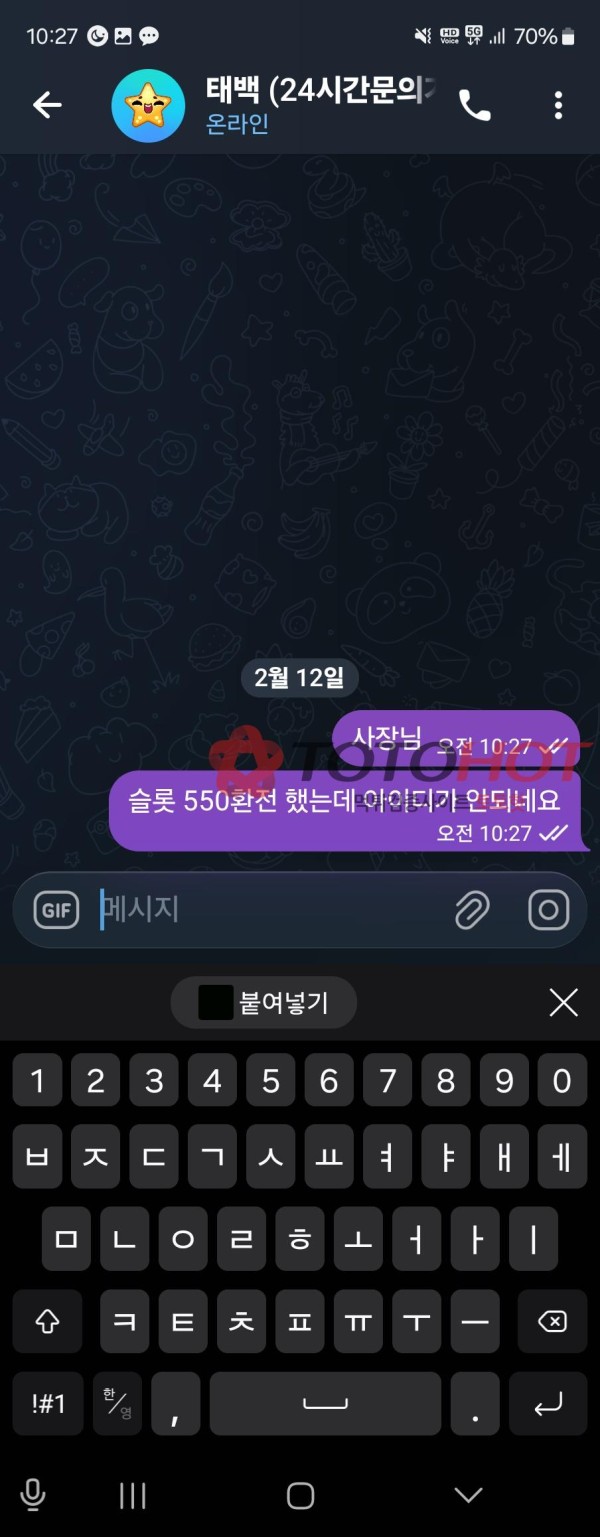Tap the backspace key
600x1537 pixels.
pos(551,1322)
